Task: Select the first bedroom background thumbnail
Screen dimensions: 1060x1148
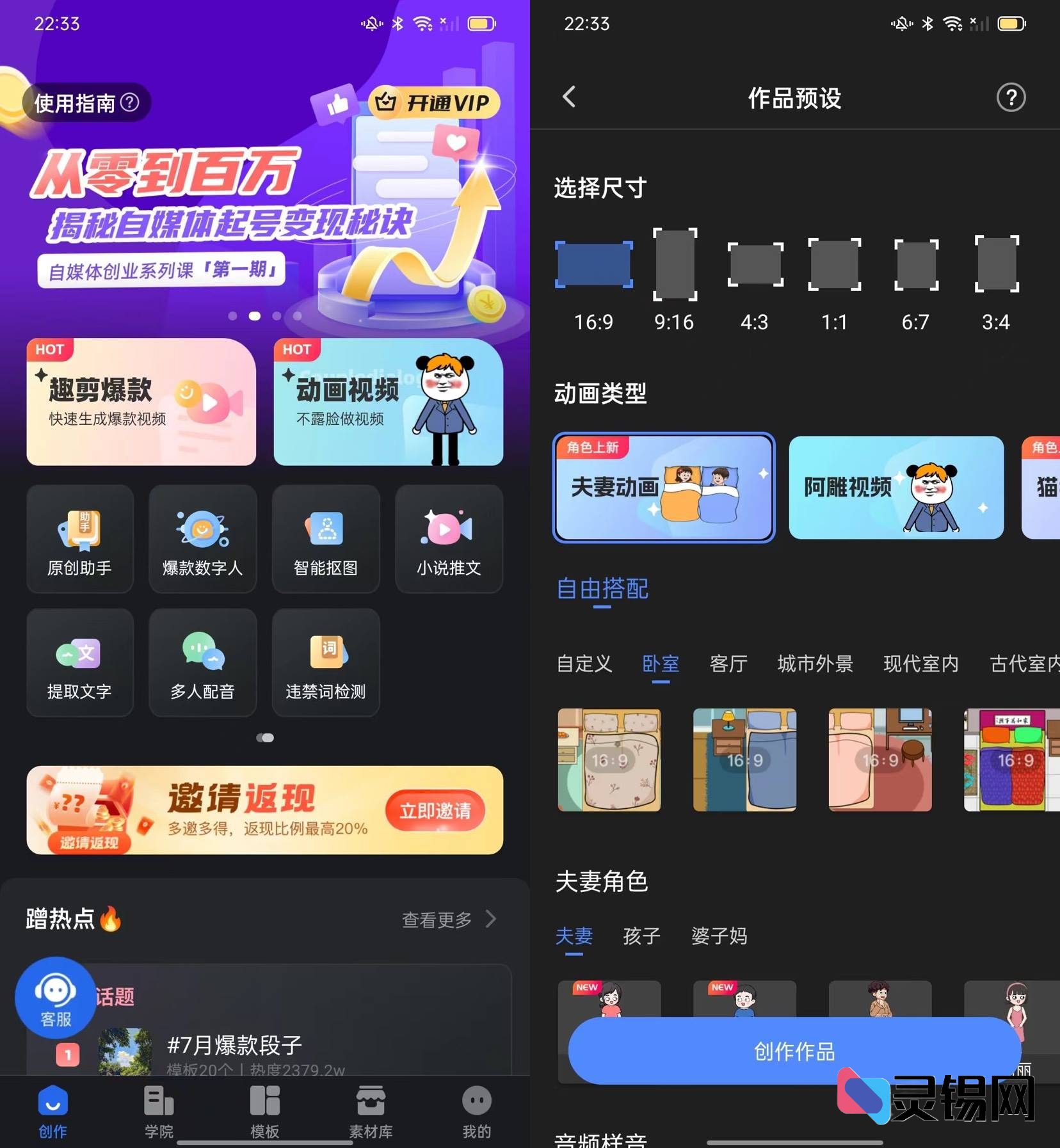Action: [x=609, y=760]
